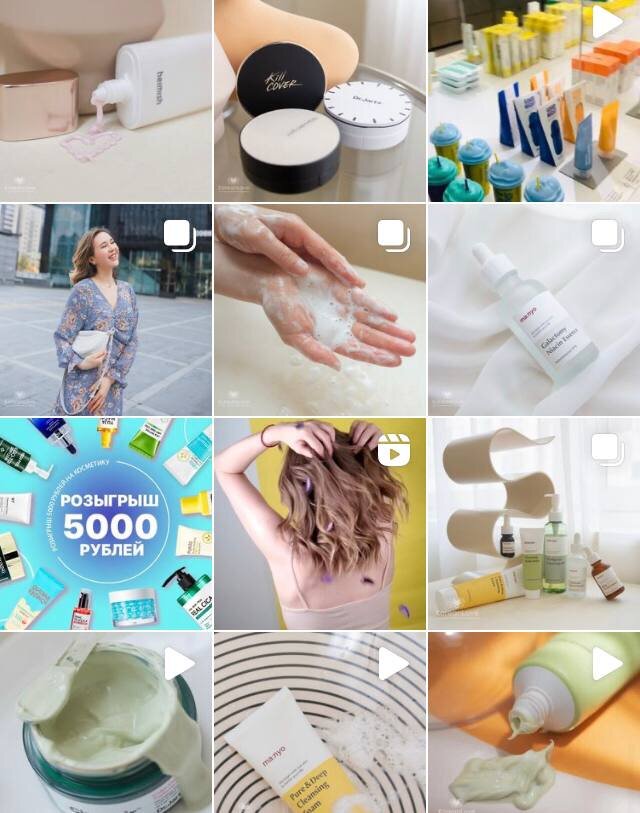The height and width of the screenshot is (813, 640).
Task: Open the carousel post with the wavy shelf
Action: (x=534, y=524)
